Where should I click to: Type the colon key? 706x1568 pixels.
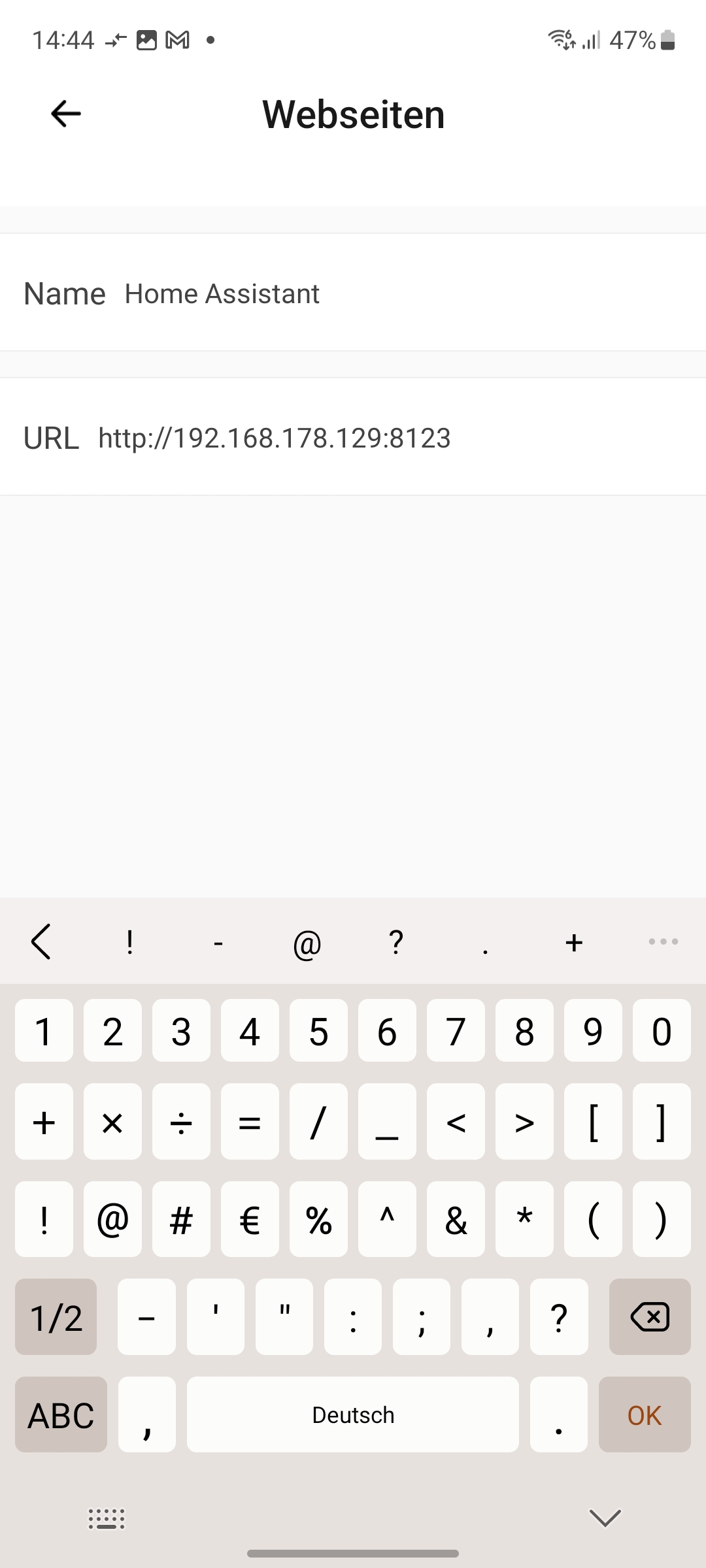pos(353,1317)
